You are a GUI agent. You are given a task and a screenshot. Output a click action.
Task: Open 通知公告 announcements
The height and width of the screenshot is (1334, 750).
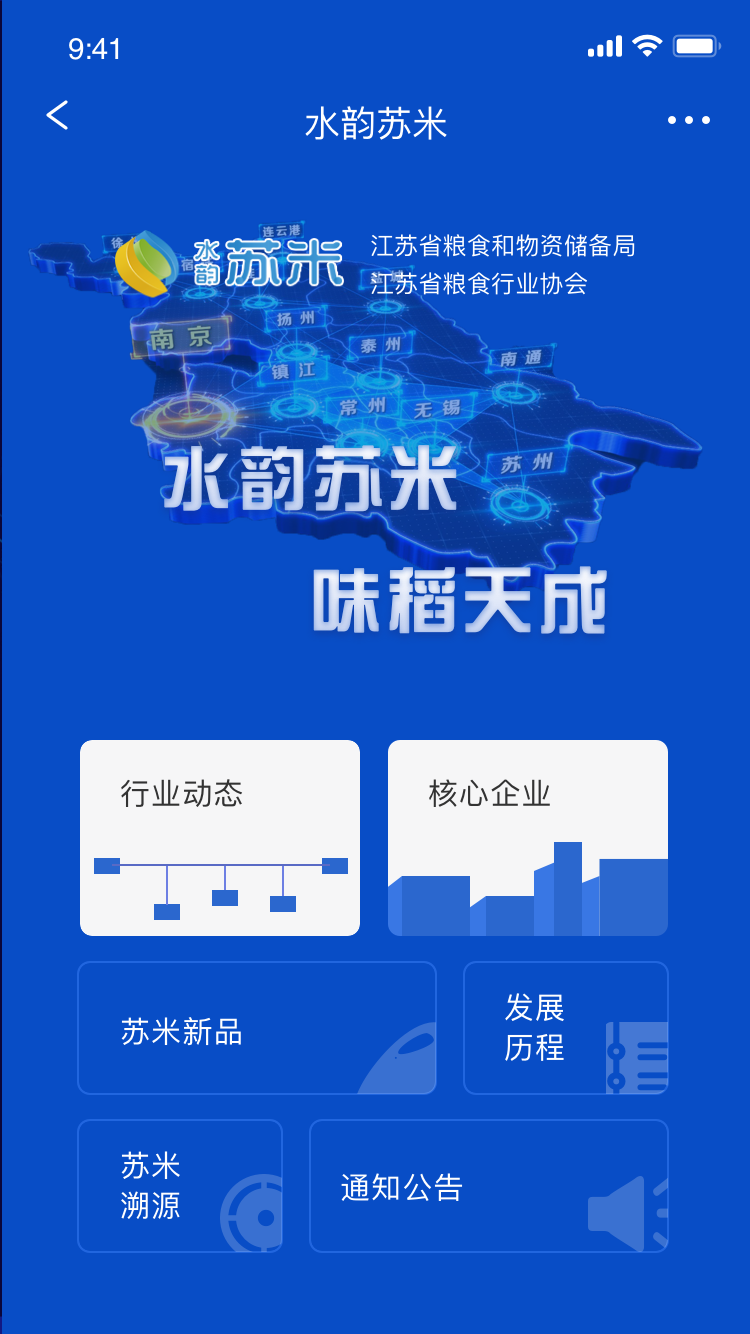click(489, 1186)
